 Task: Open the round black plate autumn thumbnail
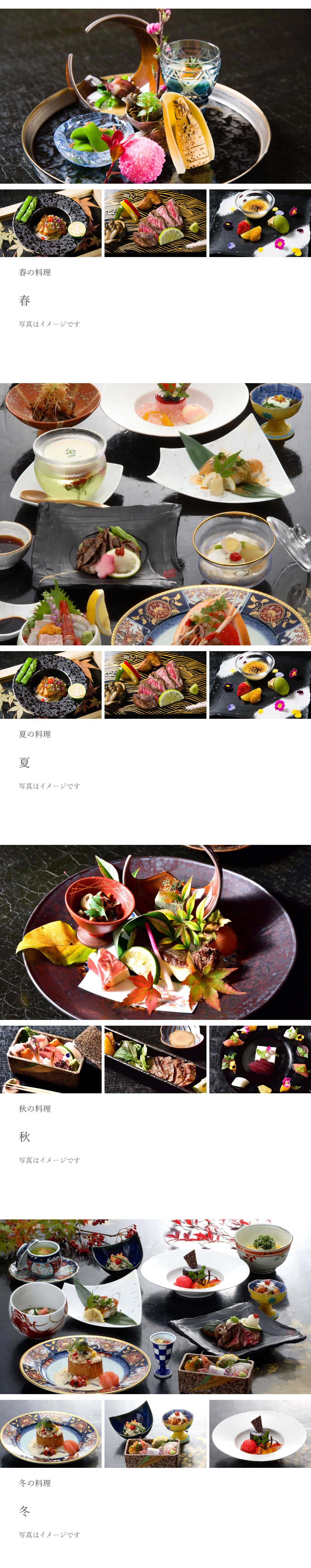click(x=260, y=1059)
